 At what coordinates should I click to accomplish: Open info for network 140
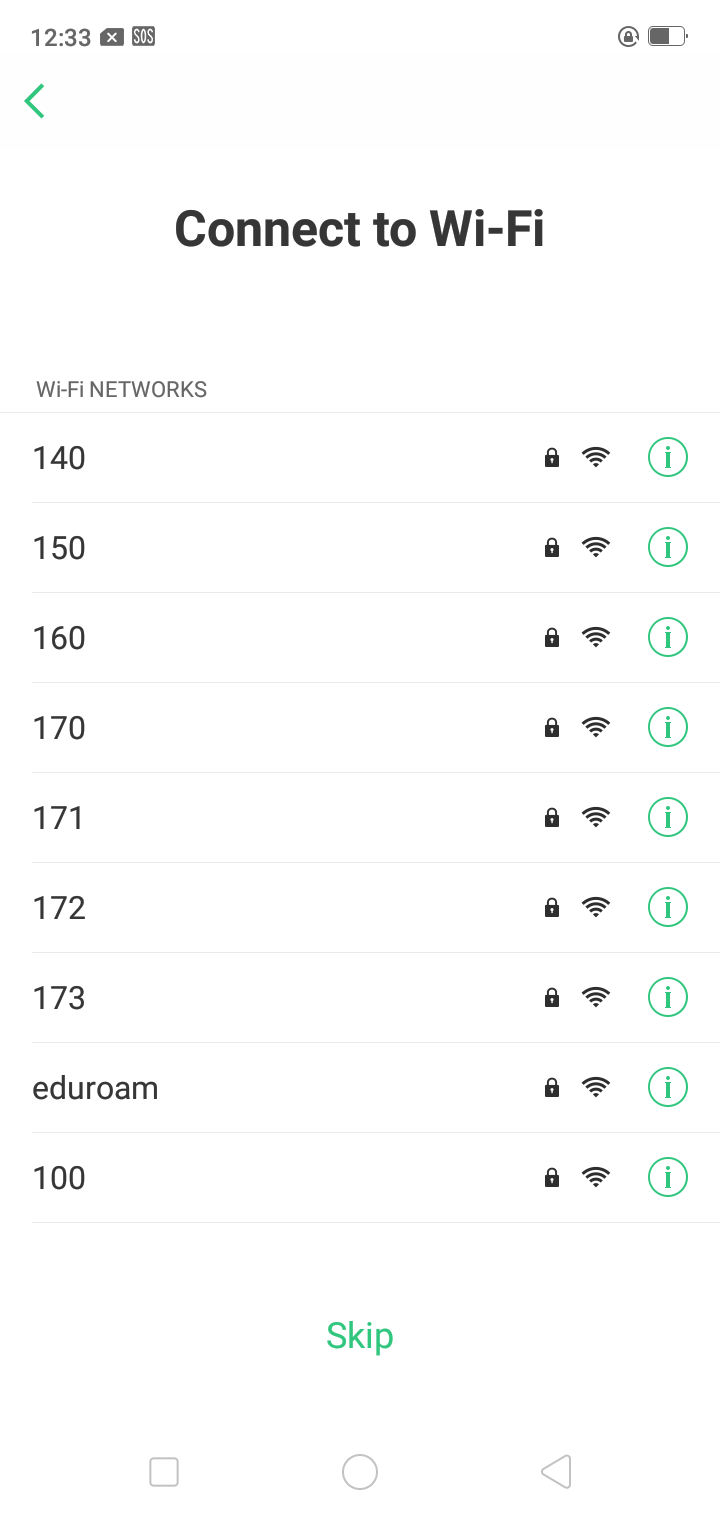pos(668,458)
